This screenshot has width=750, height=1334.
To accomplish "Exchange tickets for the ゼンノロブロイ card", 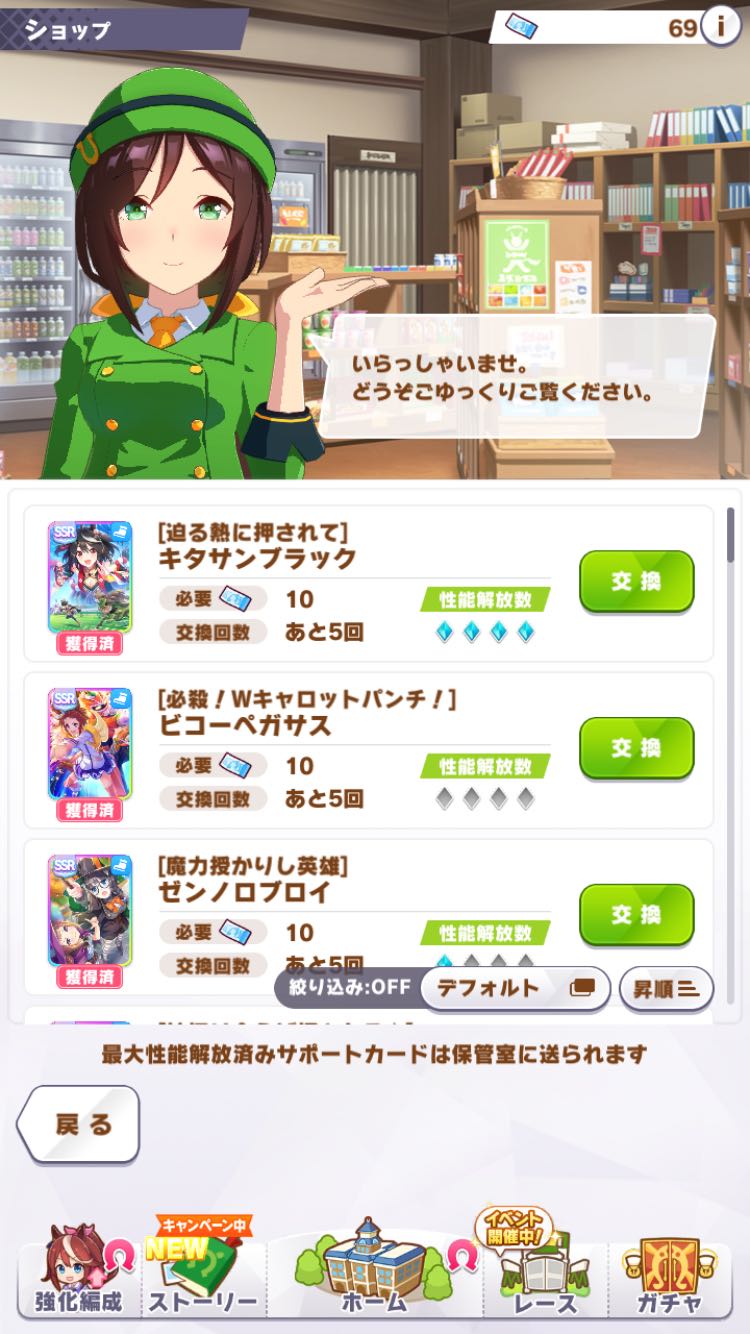I will [x=636, y=914].
